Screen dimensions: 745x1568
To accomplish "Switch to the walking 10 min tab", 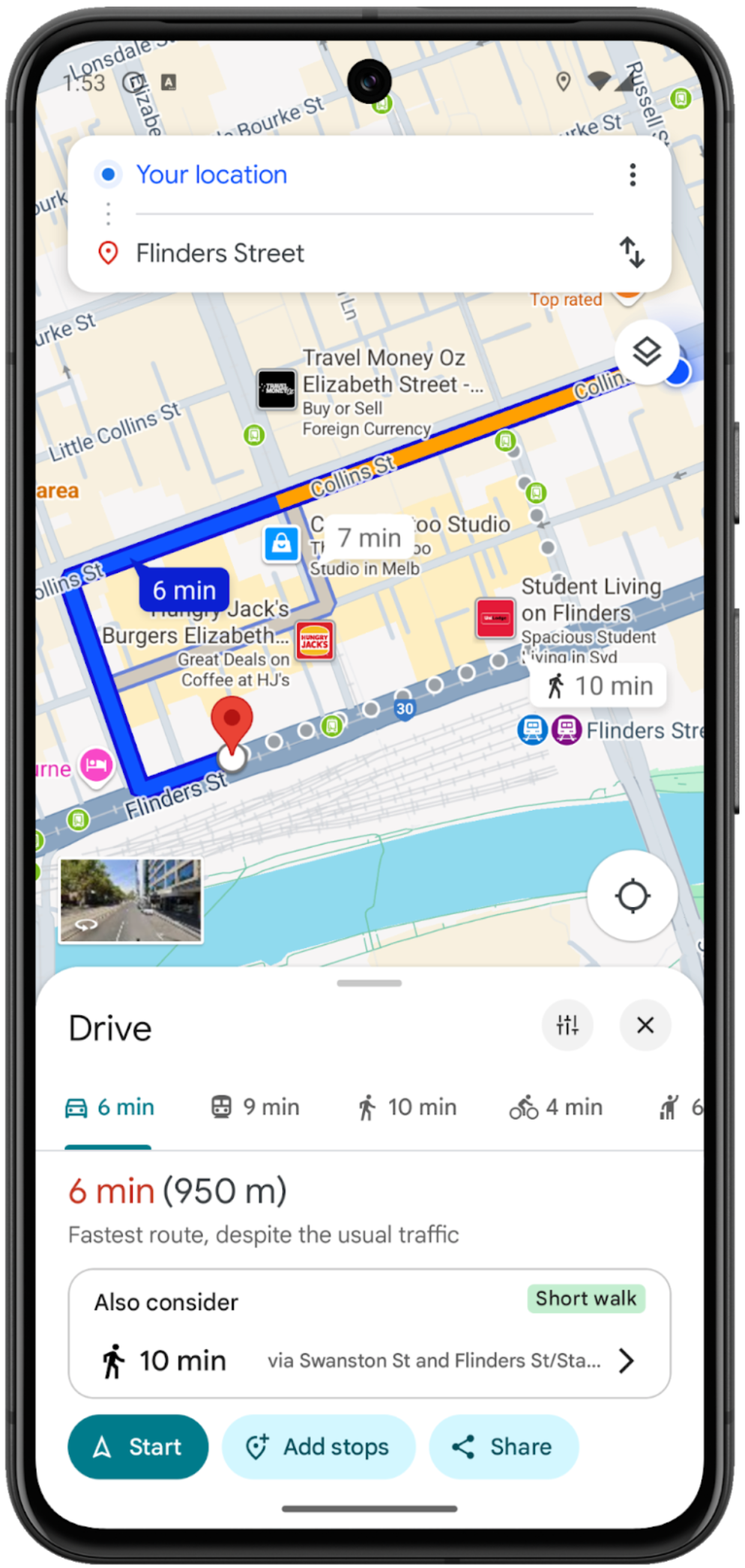I will 407,1107.
